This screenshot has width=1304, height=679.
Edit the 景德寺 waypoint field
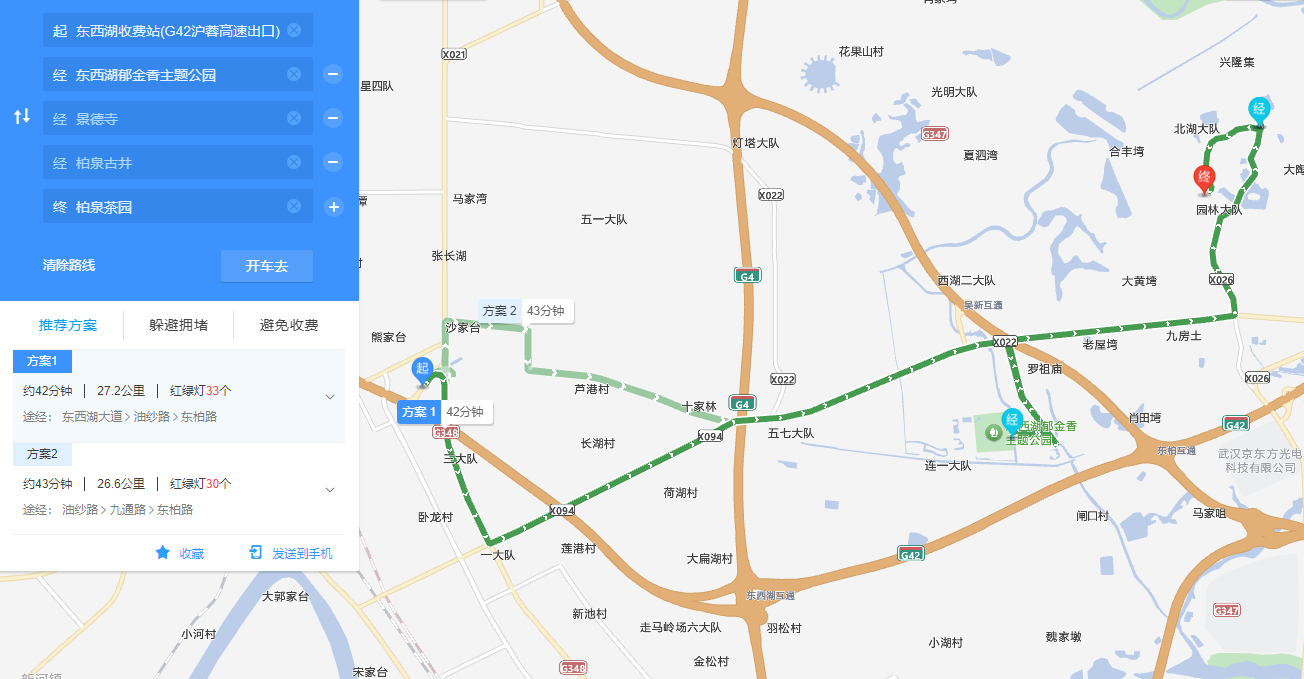170,119
